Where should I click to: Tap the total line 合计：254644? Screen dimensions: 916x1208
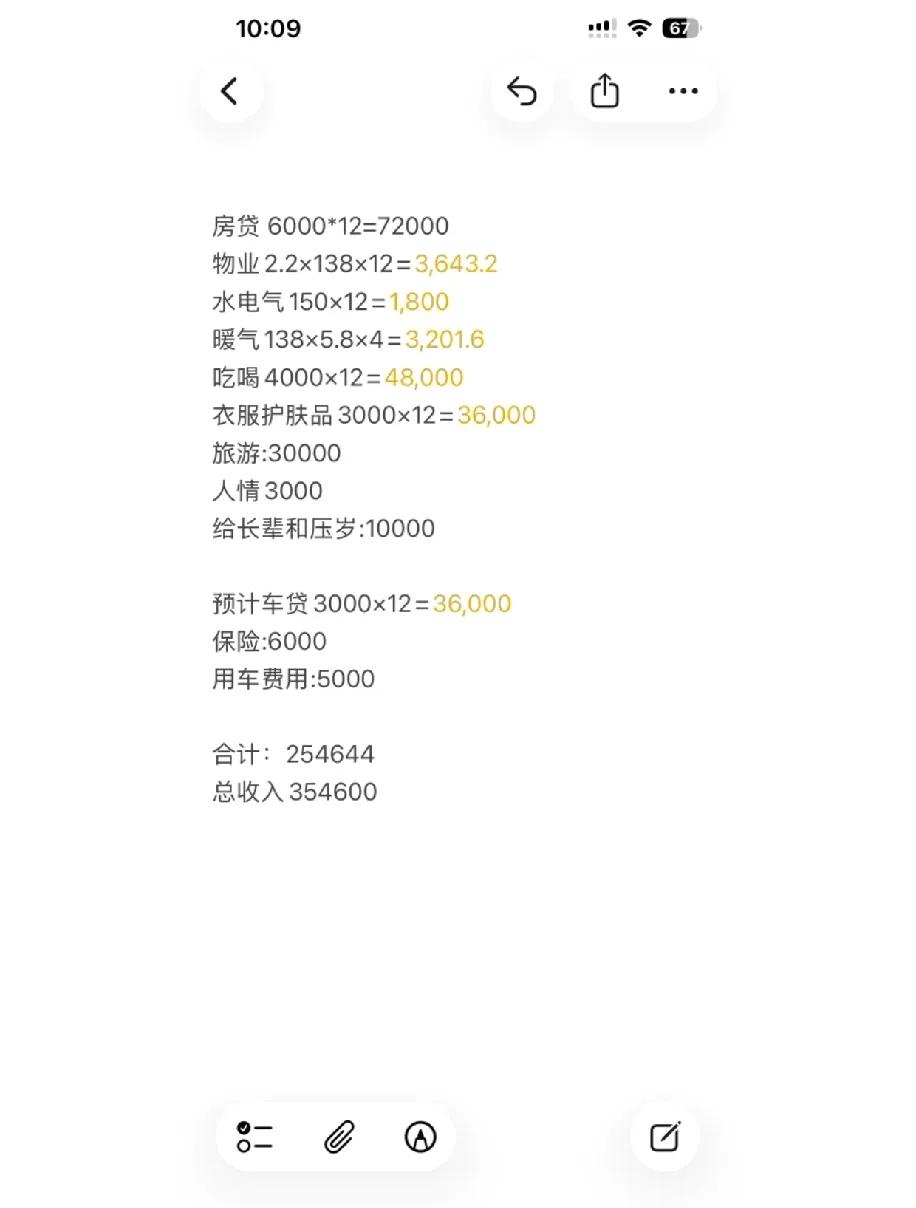pos(292,754)
